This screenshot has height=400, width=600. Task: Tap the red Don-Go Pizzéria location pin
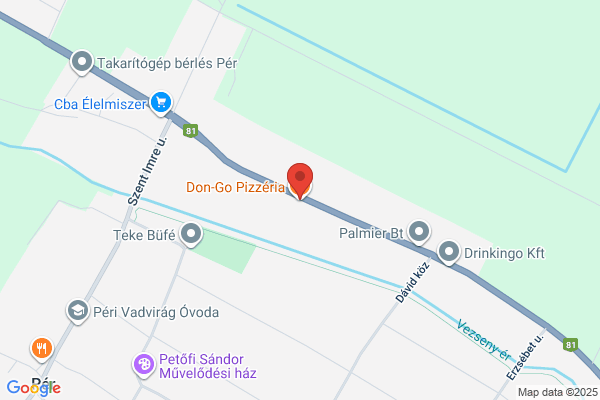(x=300, y=180)
